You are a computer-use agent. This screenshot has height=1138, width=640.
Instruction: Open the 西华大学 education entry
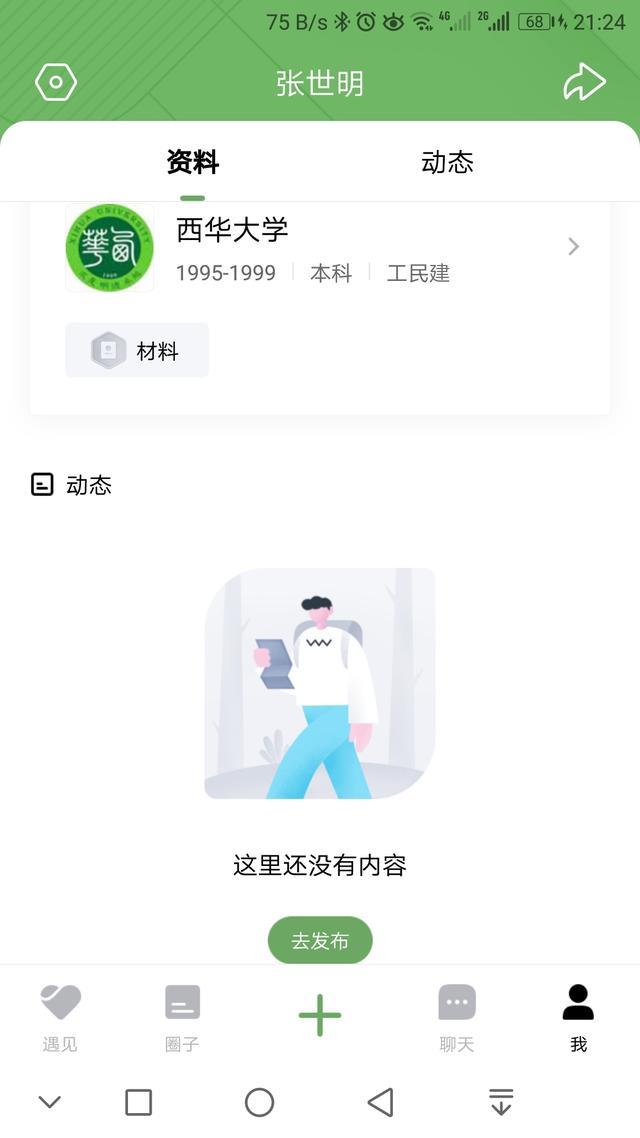click(x=320, y=247)
